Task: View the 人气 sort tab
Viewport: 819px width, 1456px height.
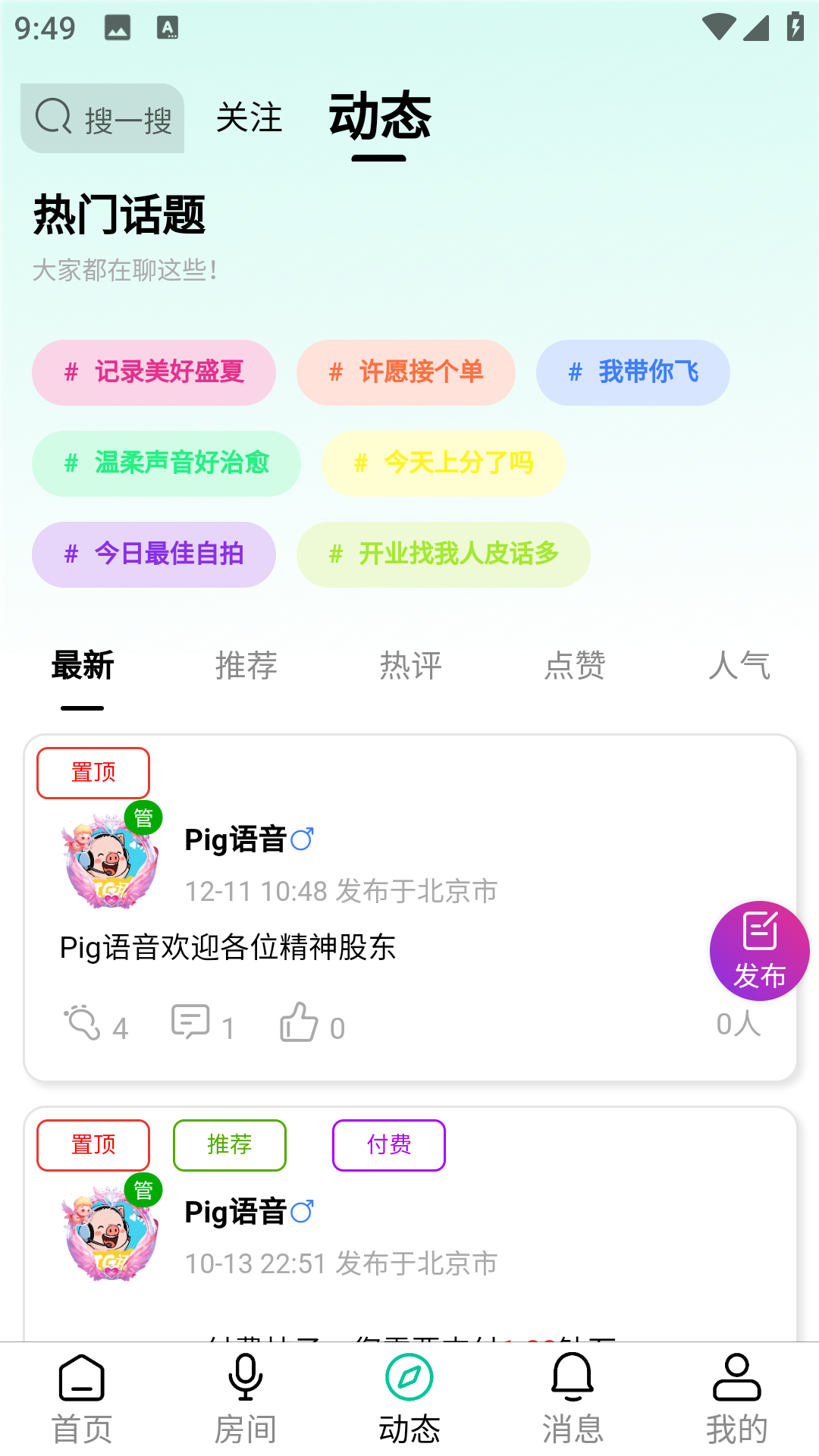Action: (739, 666)
